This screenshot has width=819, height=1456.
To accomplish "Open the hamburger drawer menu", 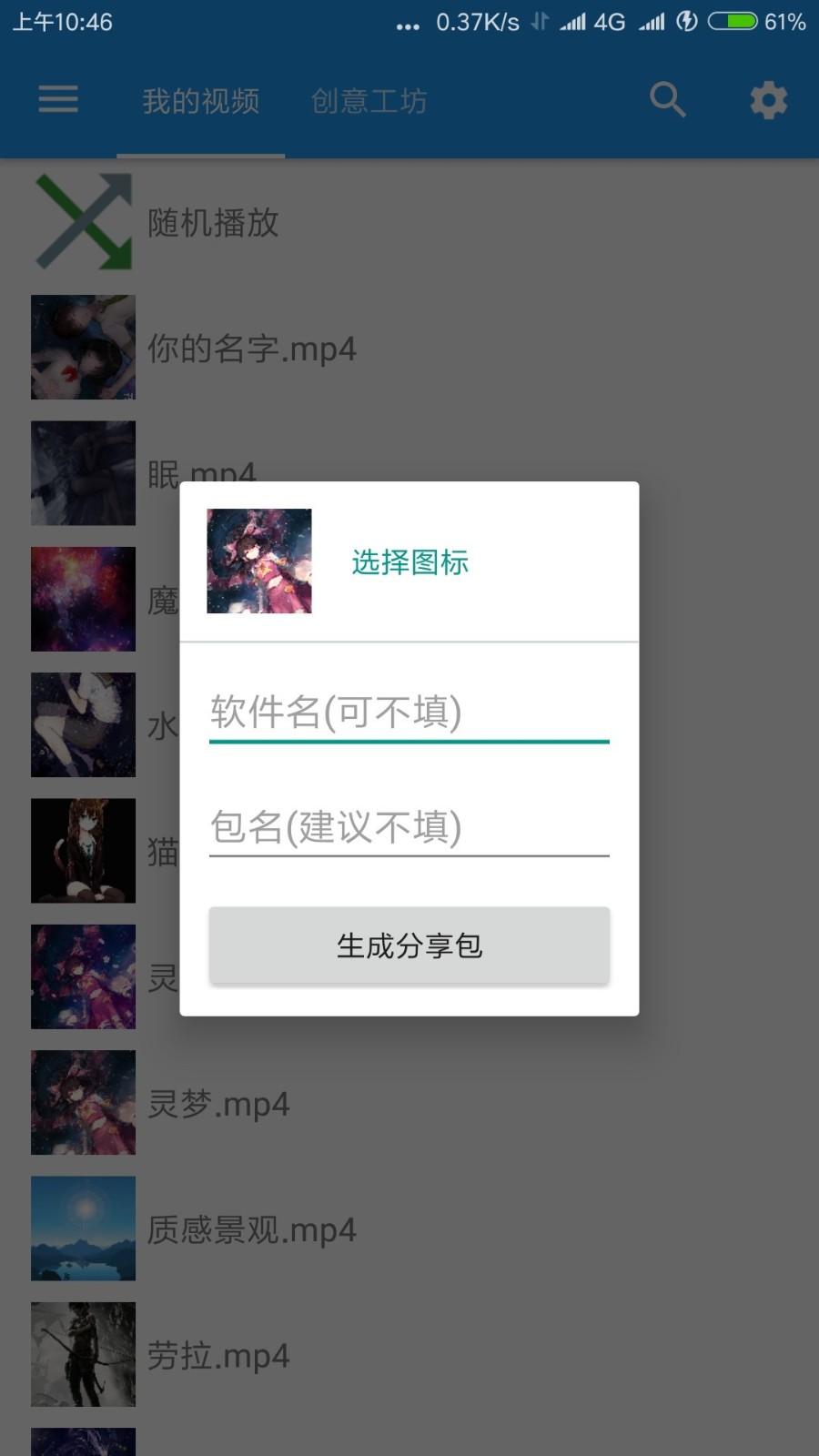I will (x=58, y=99).
